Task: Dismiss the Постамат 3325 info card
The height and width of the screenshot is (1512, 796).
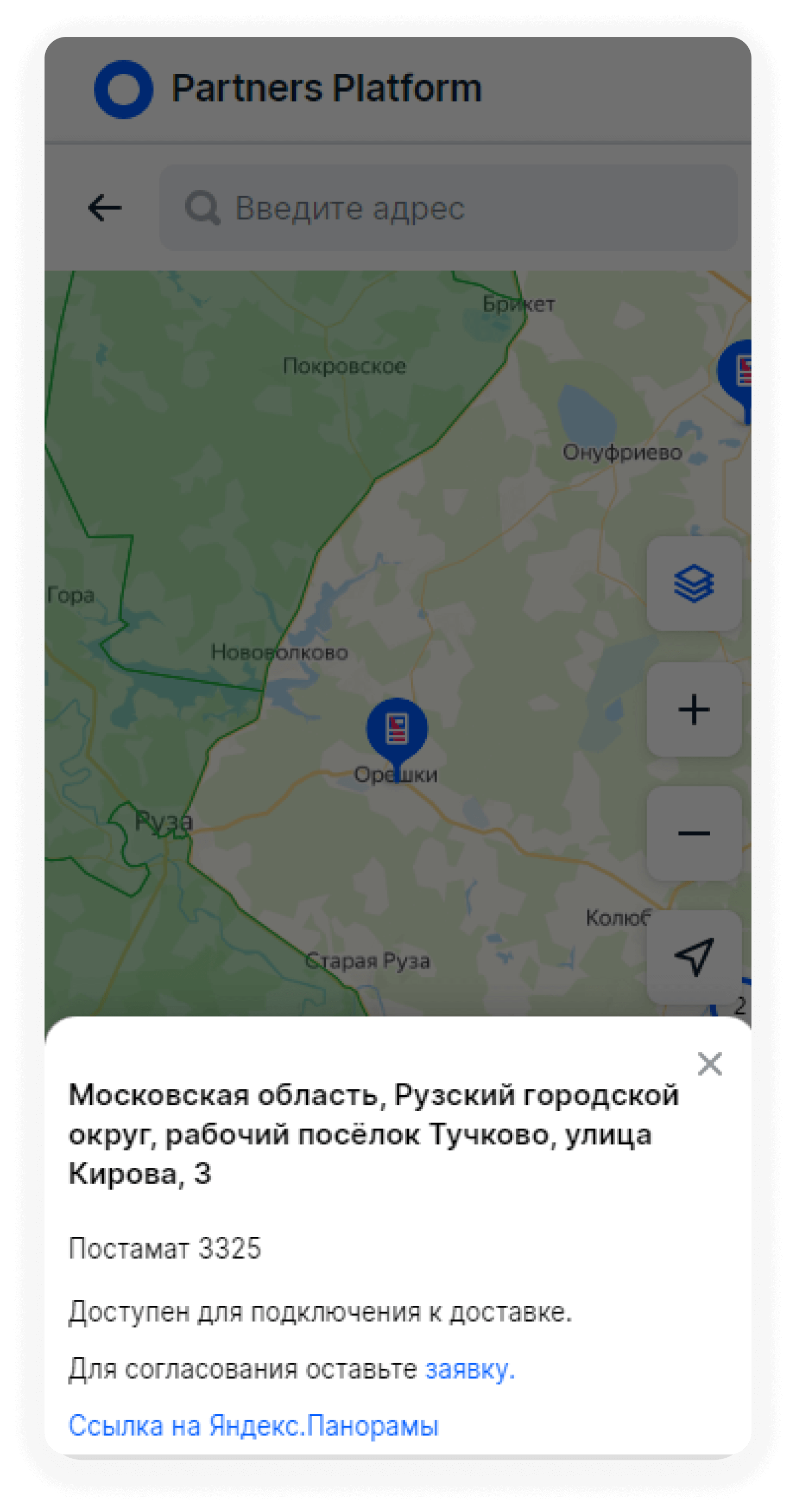Action: coord(709,1064)
